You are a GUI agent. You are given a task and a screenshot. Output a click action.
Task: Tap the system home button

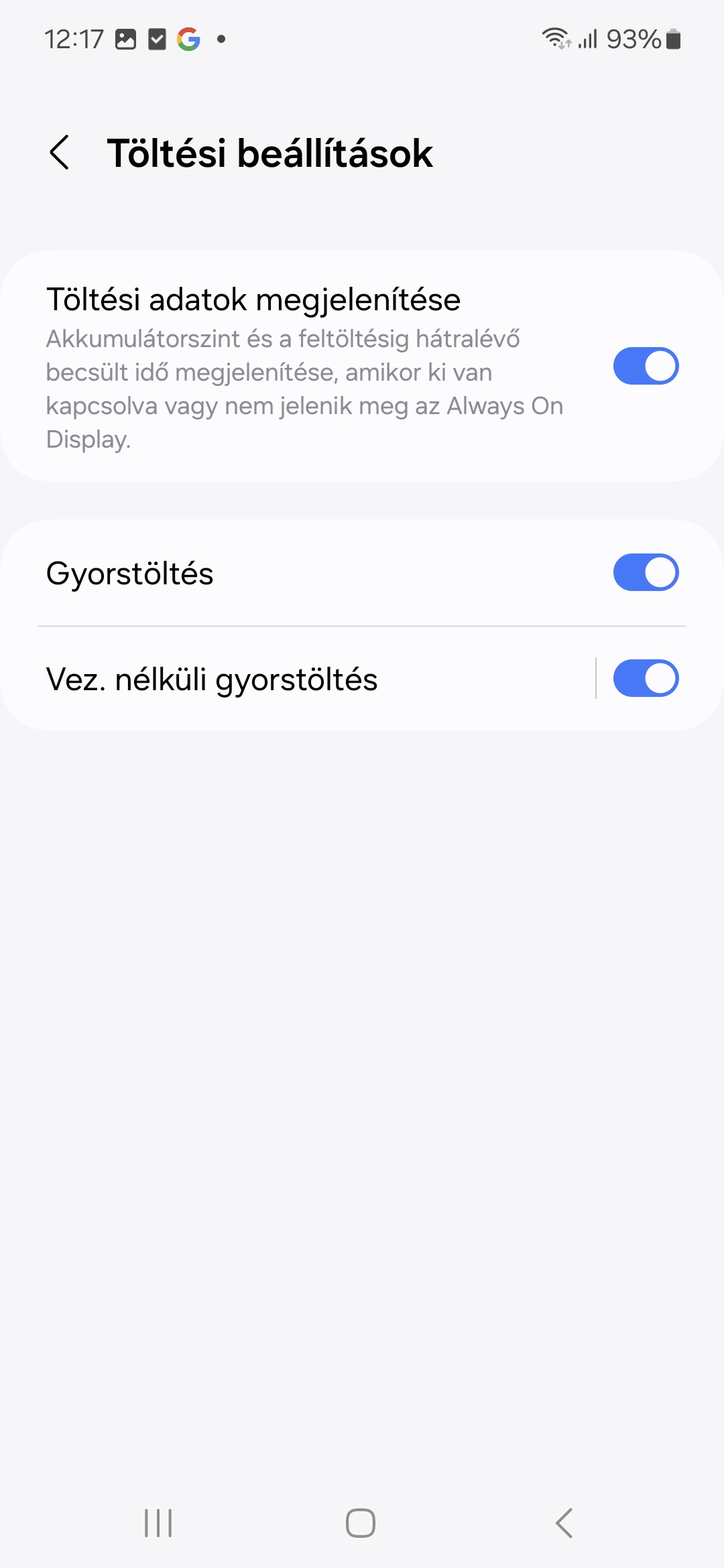361,1522
